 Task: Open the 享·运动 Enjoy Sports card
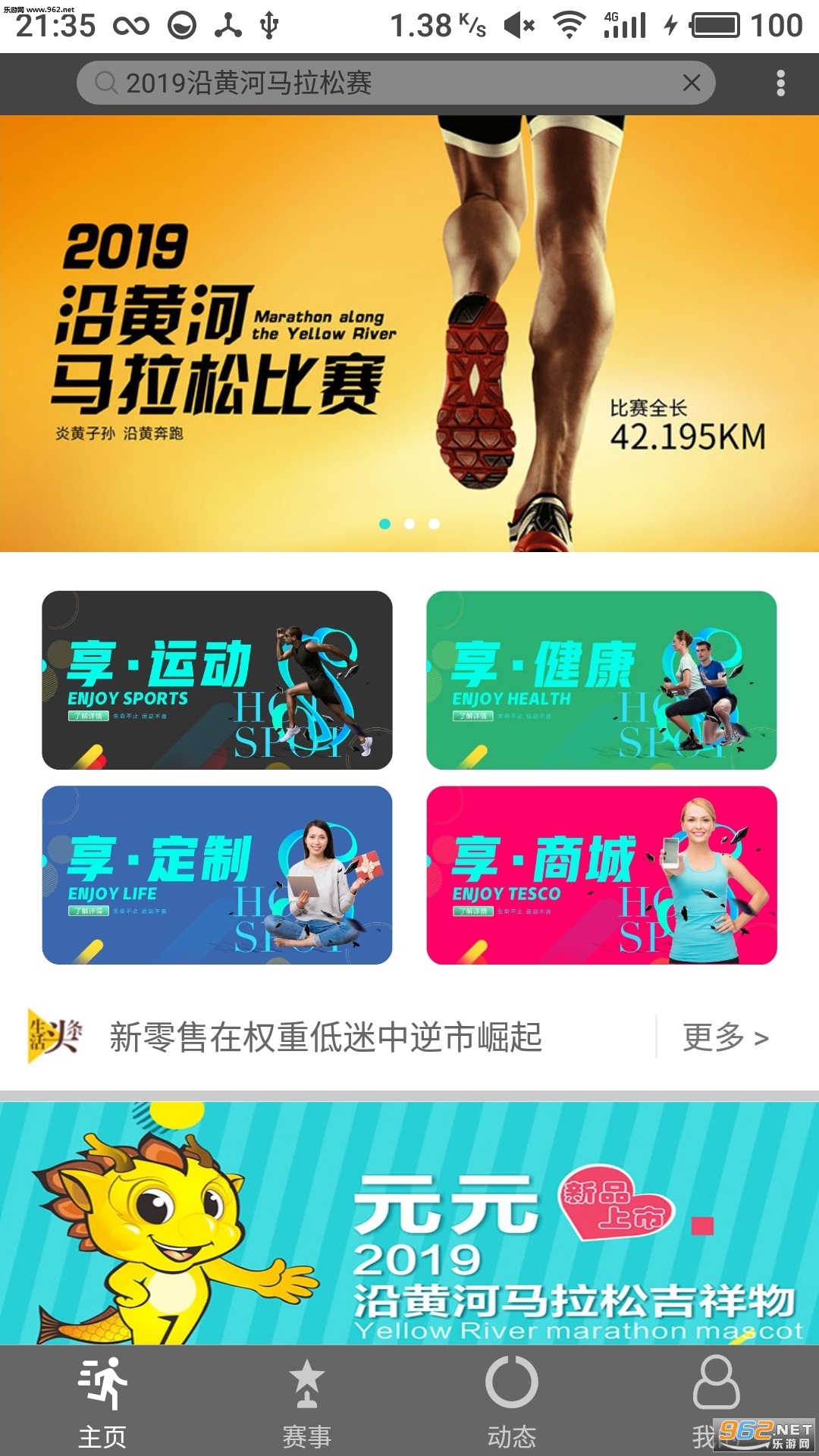click(217, 680)
